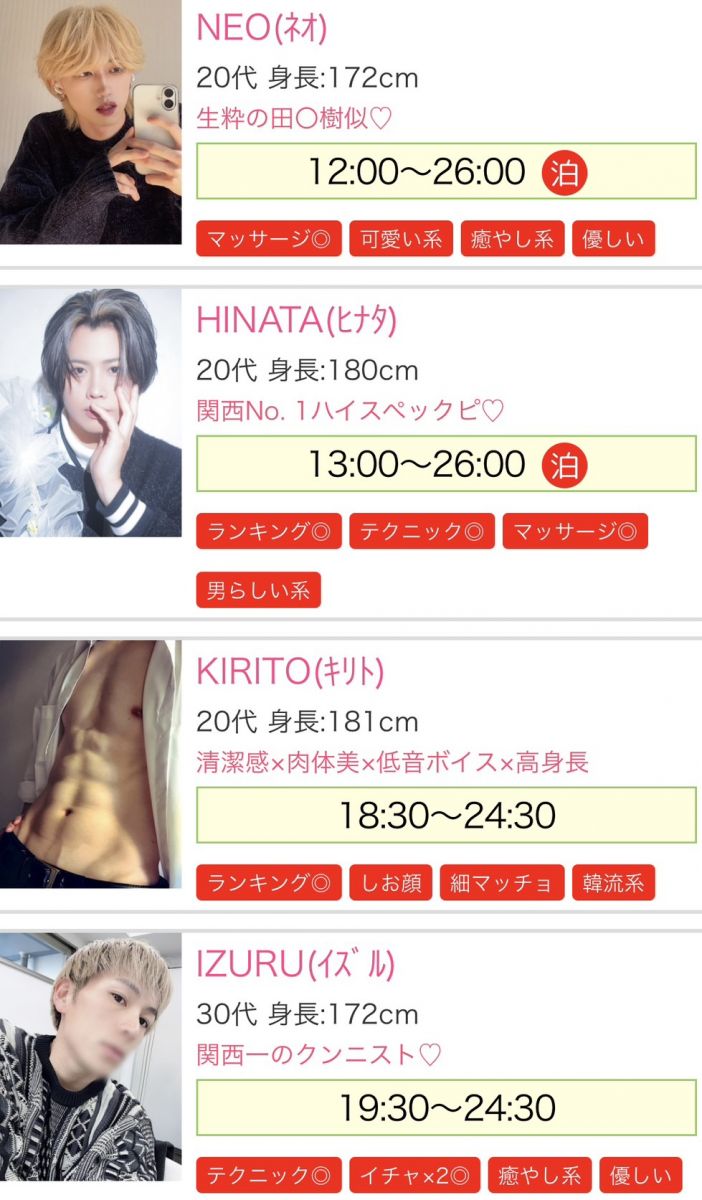The image size is (702, 1200).
Task: Open the IZURU(イズル) name link
Action: 295,964
